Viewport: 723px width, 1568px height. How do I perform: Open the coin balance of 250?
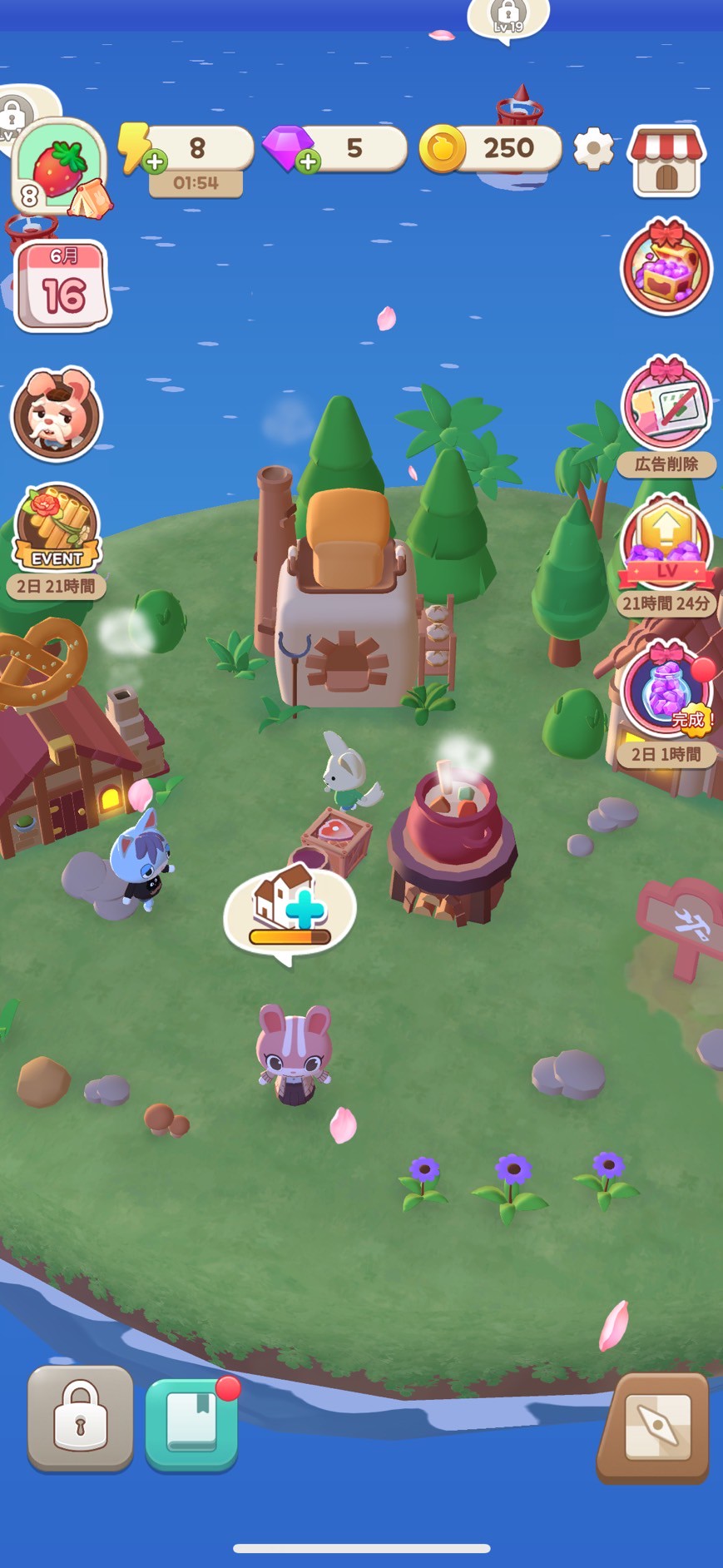[x=491, y=149]
